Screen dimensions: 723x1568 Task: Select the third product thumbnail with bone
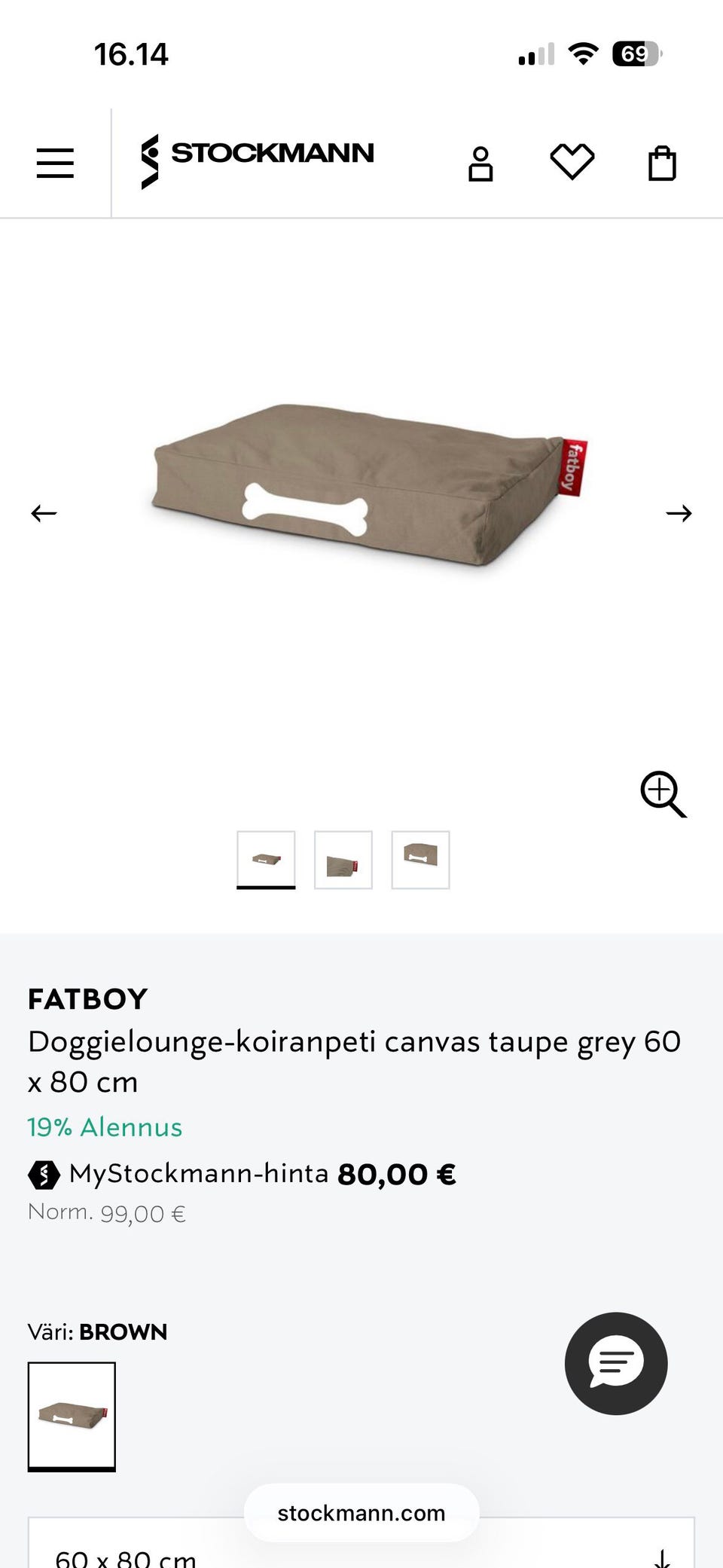(420, 859)
